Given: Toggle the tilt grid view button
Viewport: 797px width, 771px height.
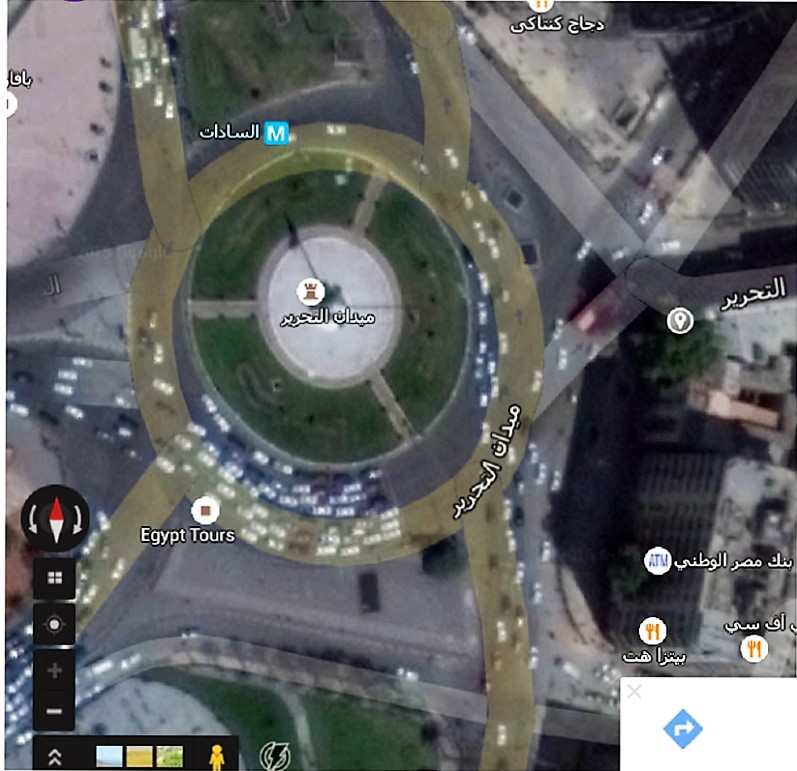Looking at the screenshot, I should 55,578.
